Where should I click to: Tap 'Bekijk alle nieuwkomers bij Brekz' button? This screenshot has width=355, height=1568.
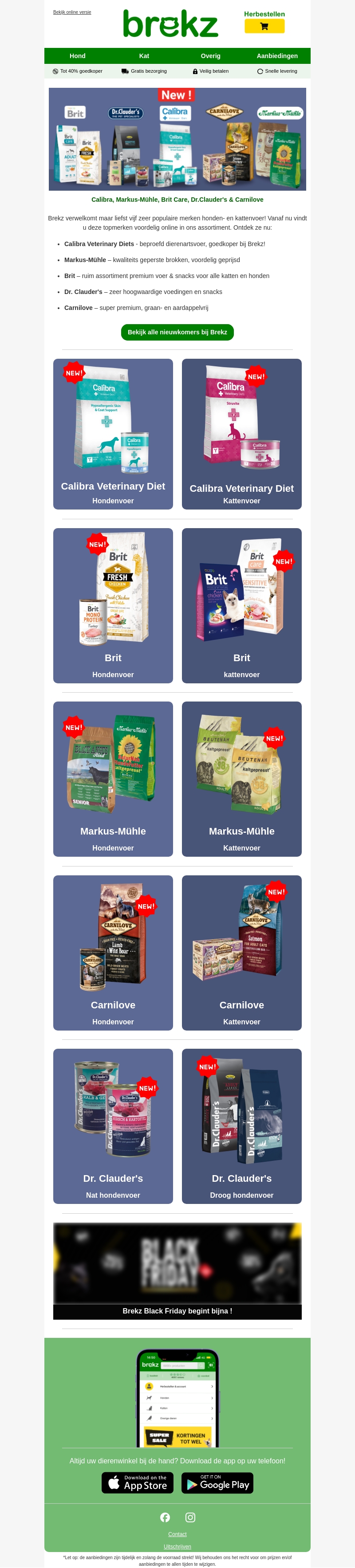[x=177, y=332]
